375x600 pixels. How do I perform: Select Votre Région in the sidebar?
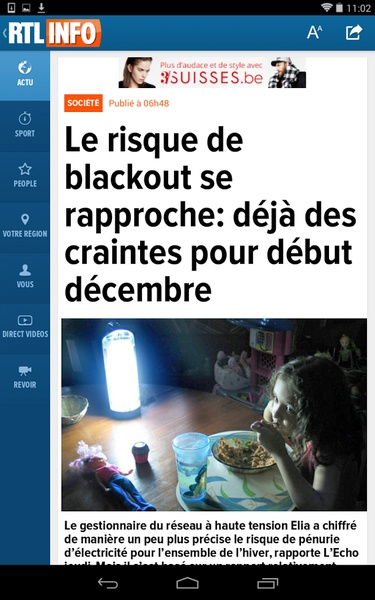click(25, 227)
